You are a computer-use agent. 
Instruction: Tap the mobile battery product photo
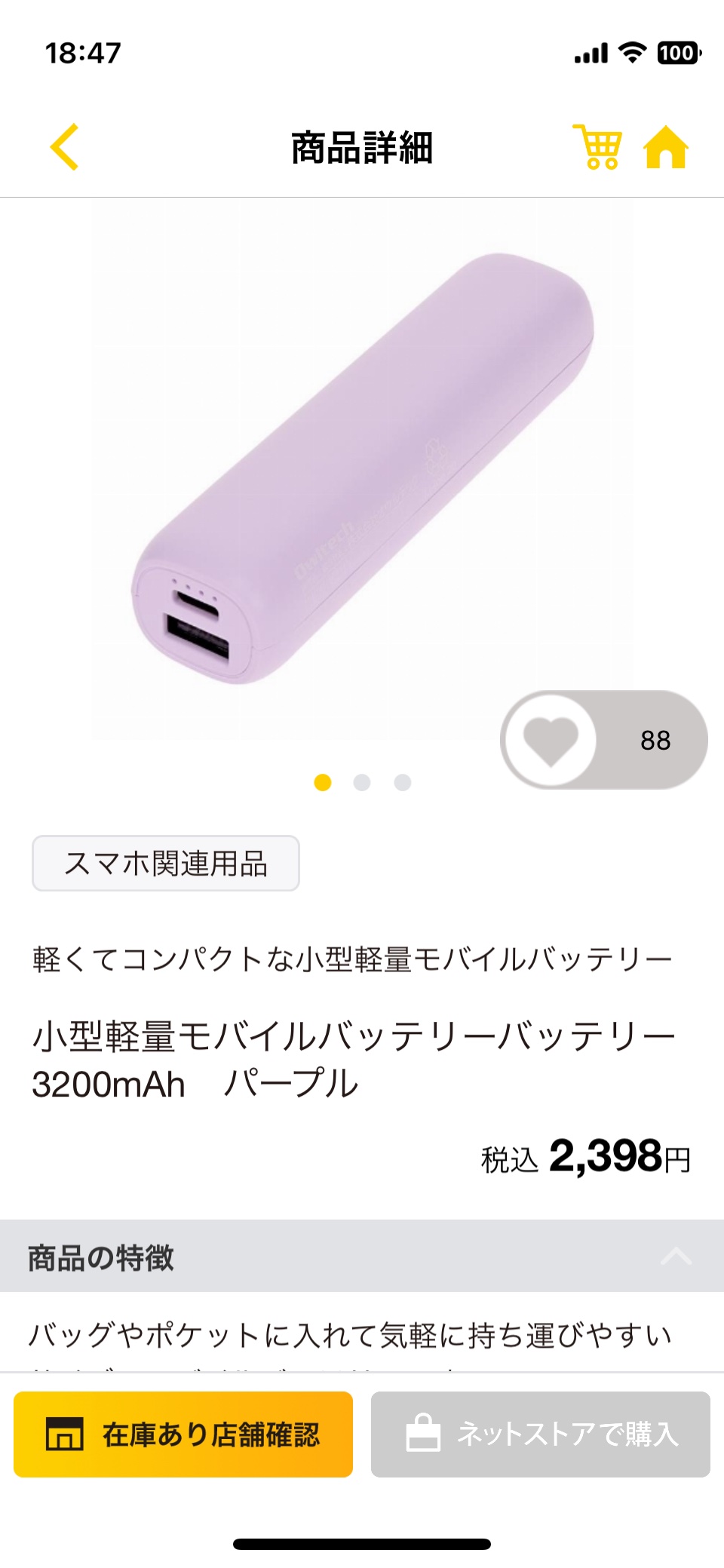click(362, 468)
